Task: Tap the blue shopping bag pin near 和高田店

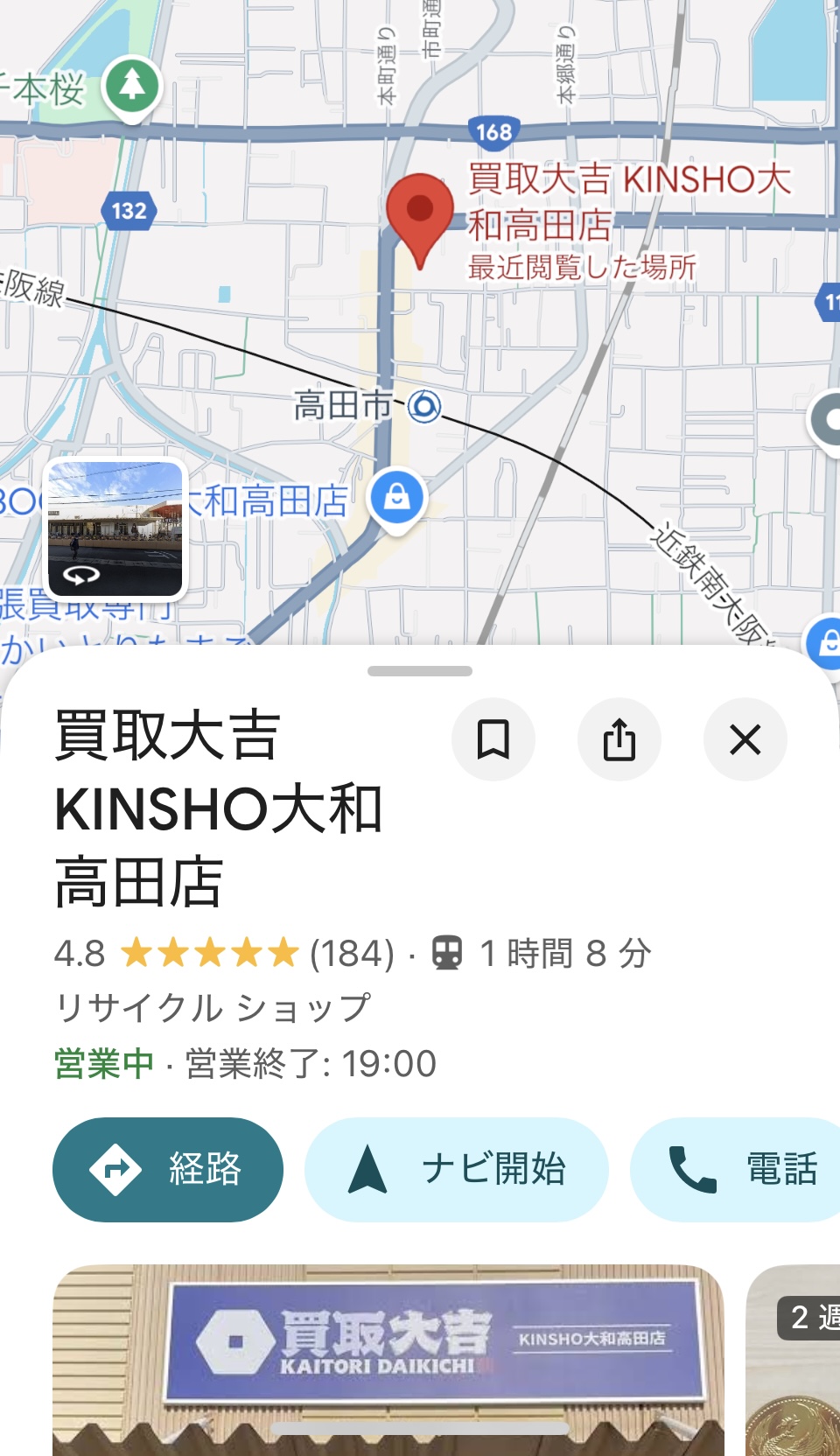Action: point(397,498)
